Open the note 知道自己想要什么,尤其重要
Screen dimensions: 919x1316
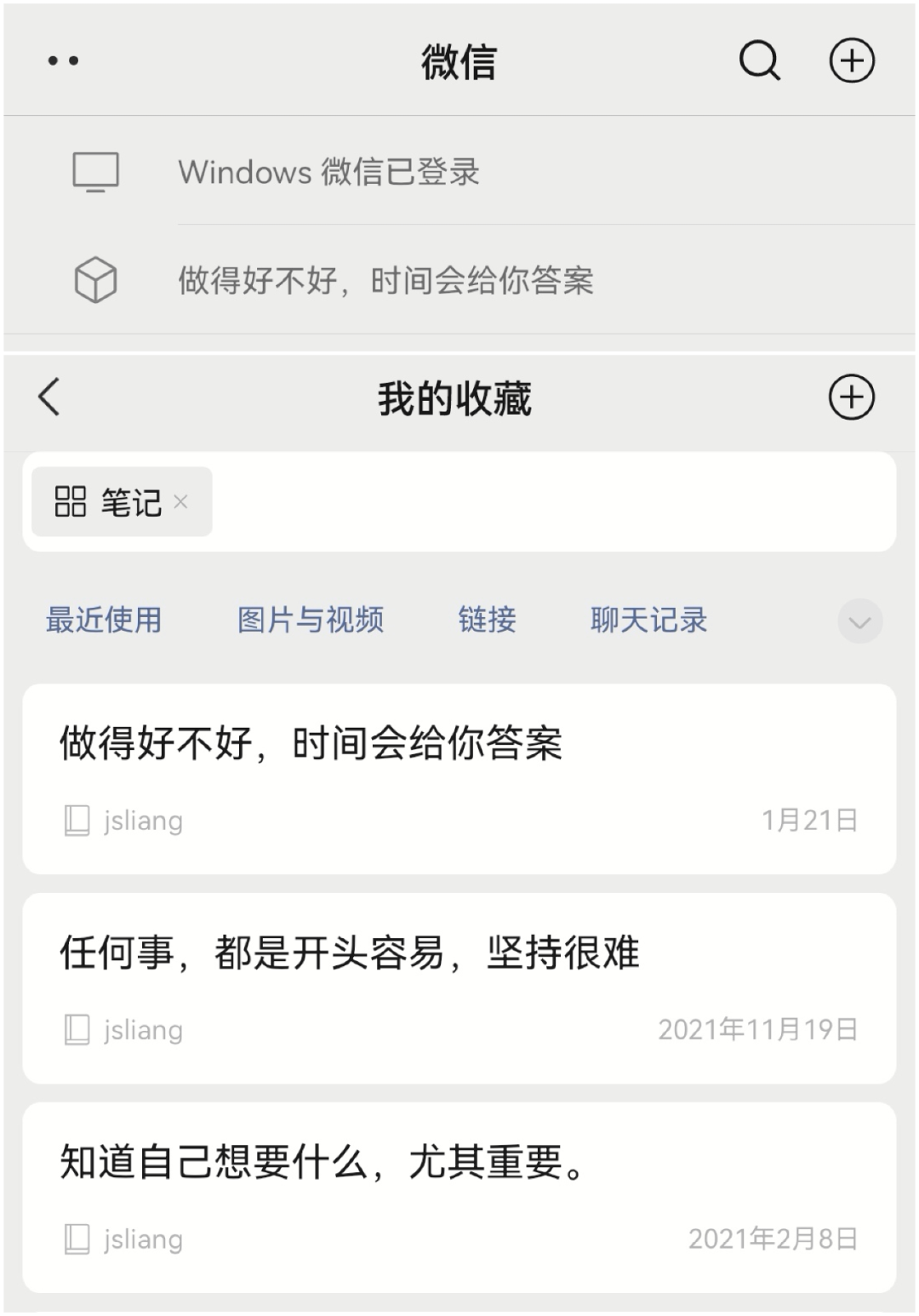[459, 1198]
